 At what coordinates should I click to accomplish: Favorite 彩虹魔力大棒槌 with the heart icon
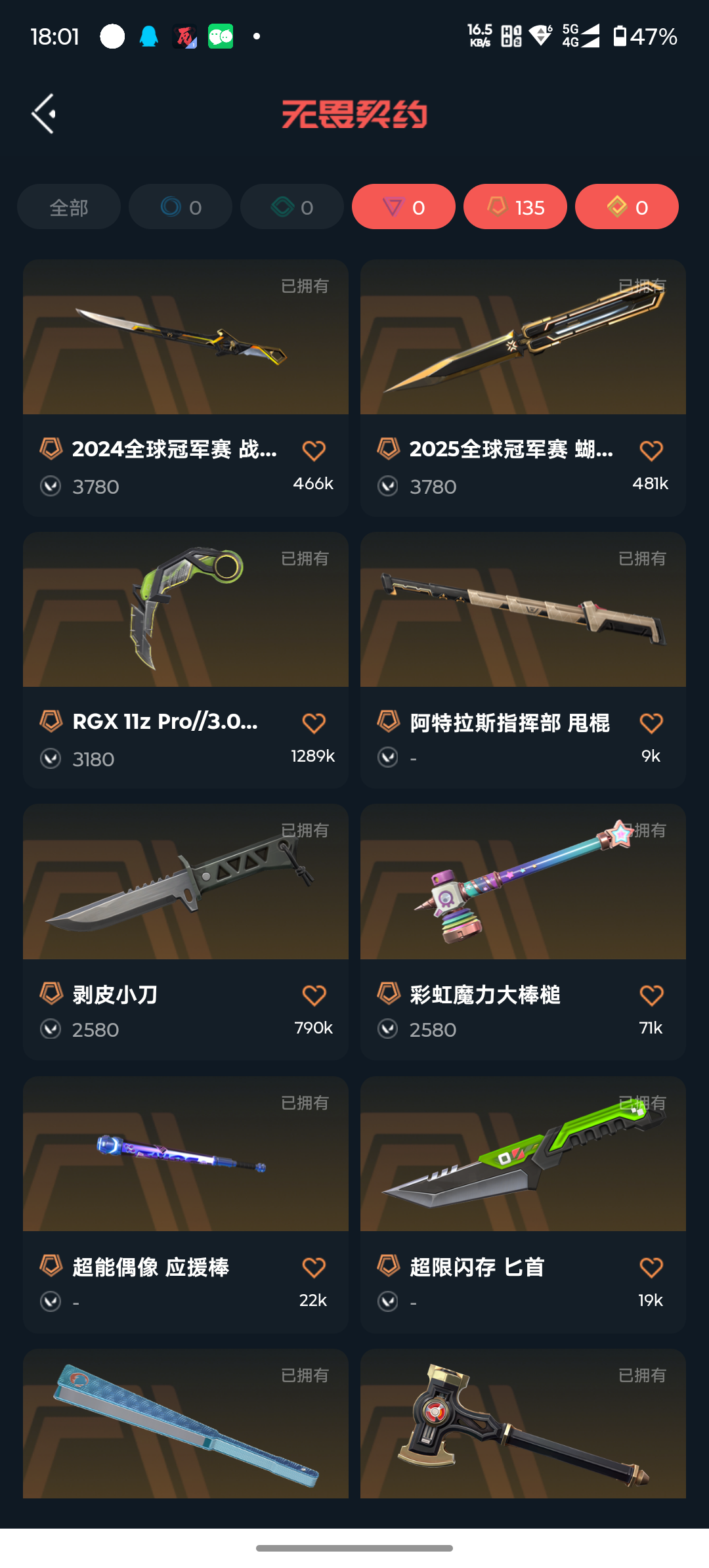pos(651,995)
